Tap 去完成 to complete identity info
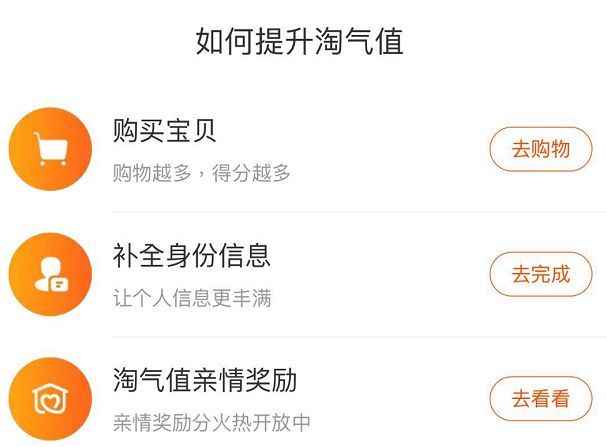 540,274
